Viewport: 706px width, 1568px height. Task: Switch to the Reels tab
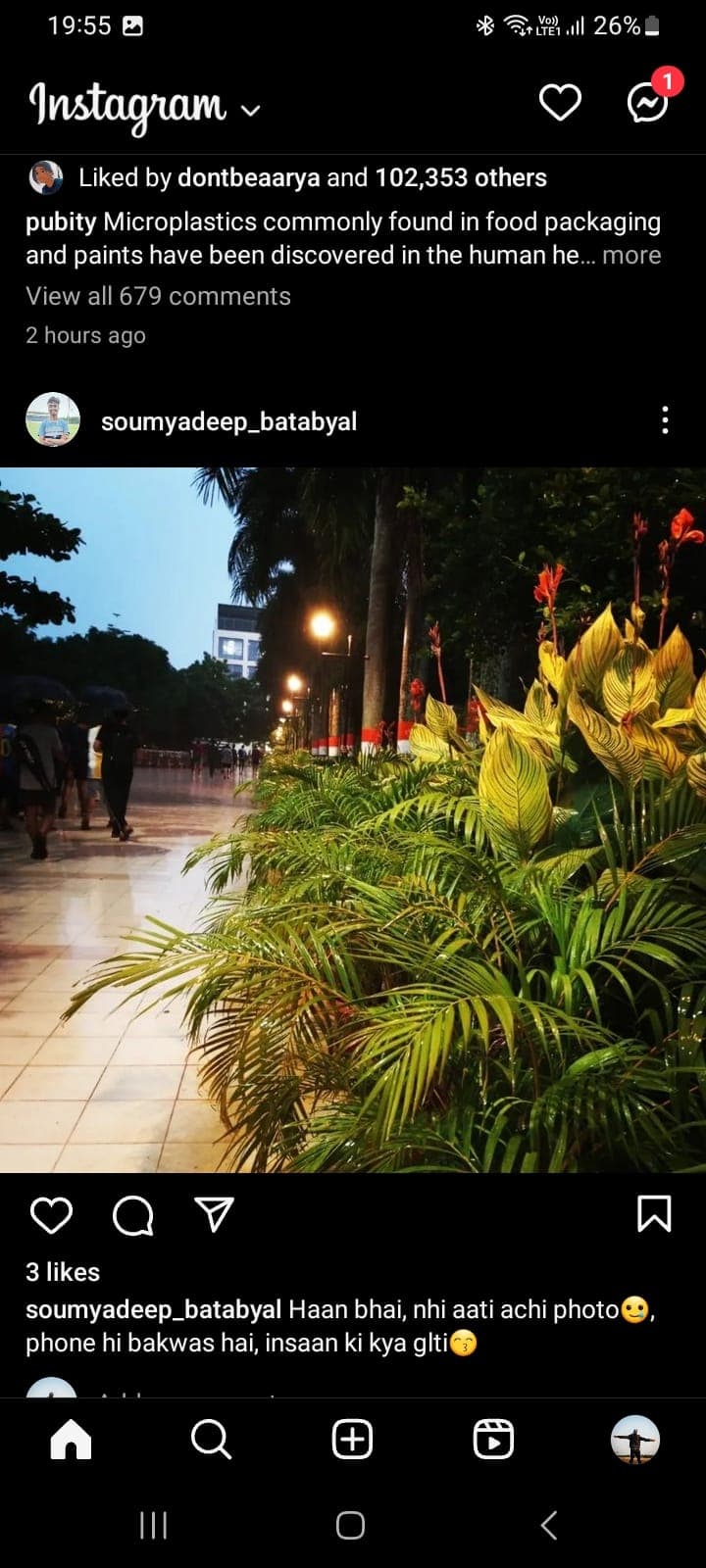coord(493,1440)
